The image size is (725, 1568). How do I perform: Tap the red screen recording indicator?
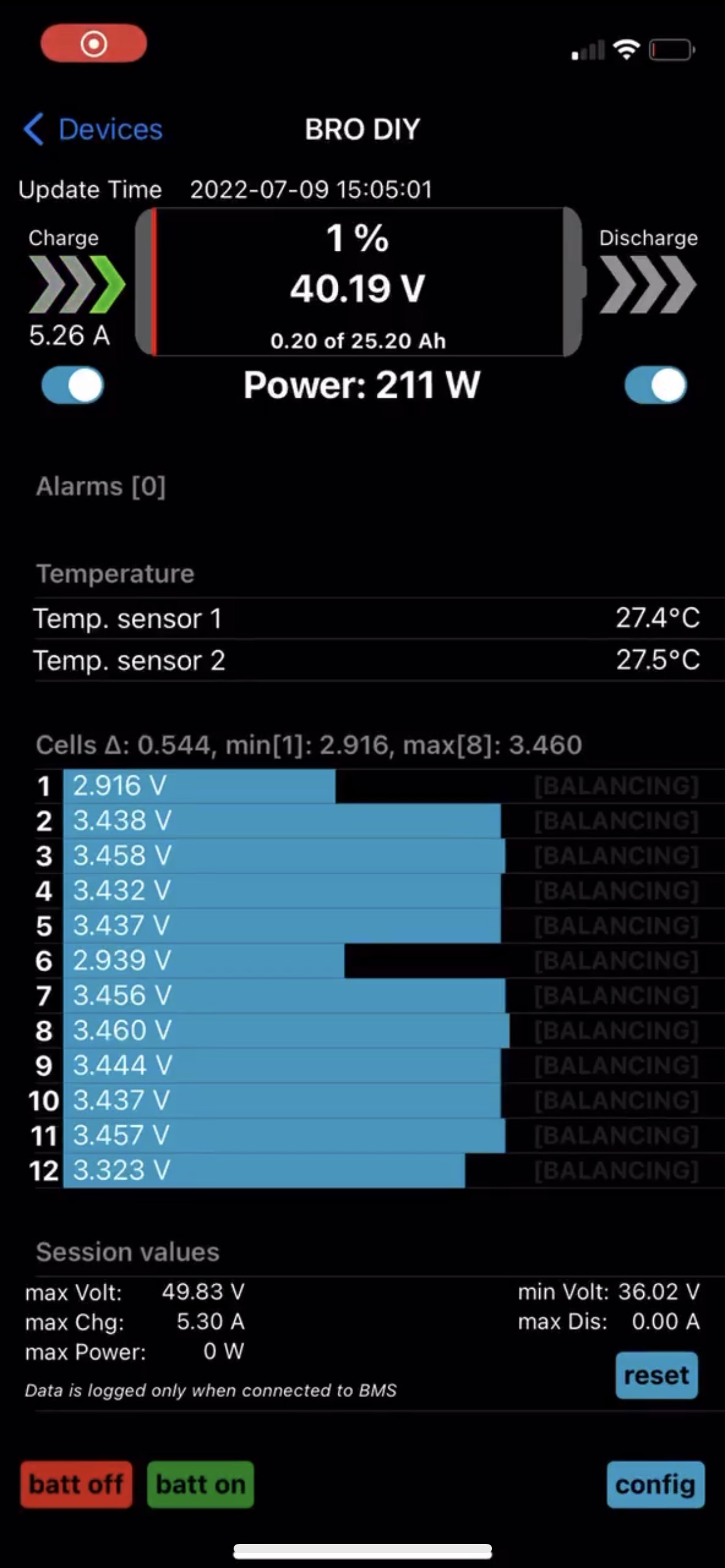click(94, 43)
